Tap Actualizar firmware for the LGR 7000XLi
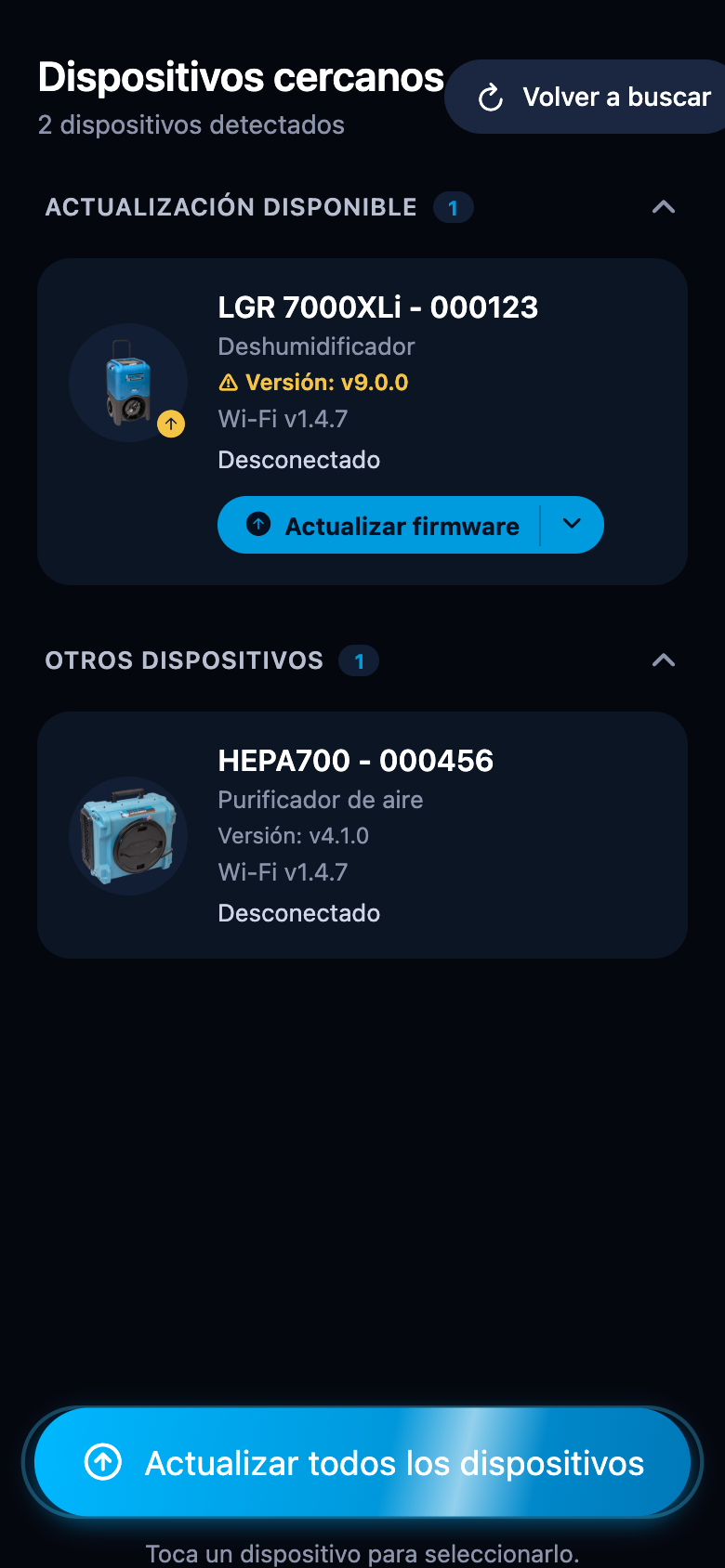The height and width of the screenshot is (1568, 725). click(x=378, y=525)
